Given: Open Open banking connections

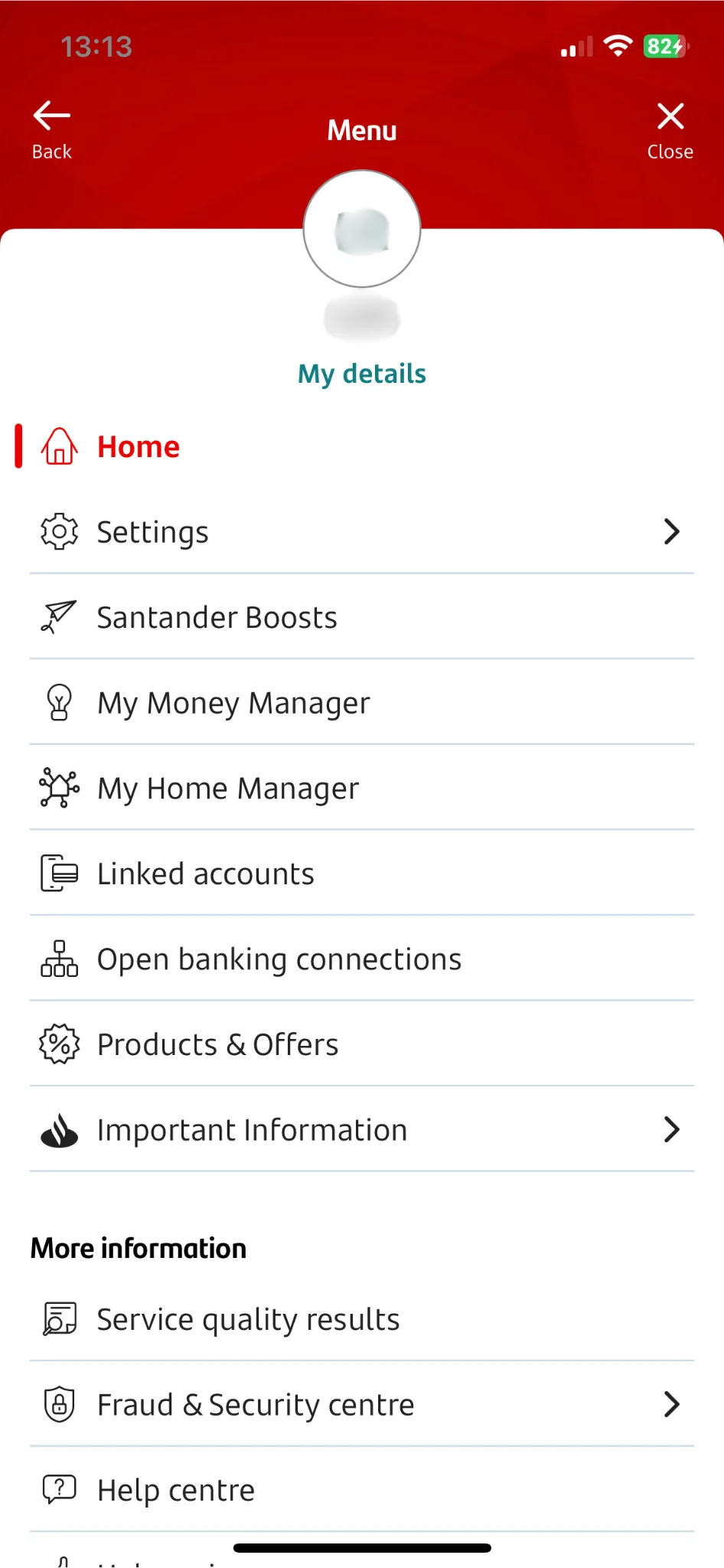Looking at the screenshot, I should point(361,959).
